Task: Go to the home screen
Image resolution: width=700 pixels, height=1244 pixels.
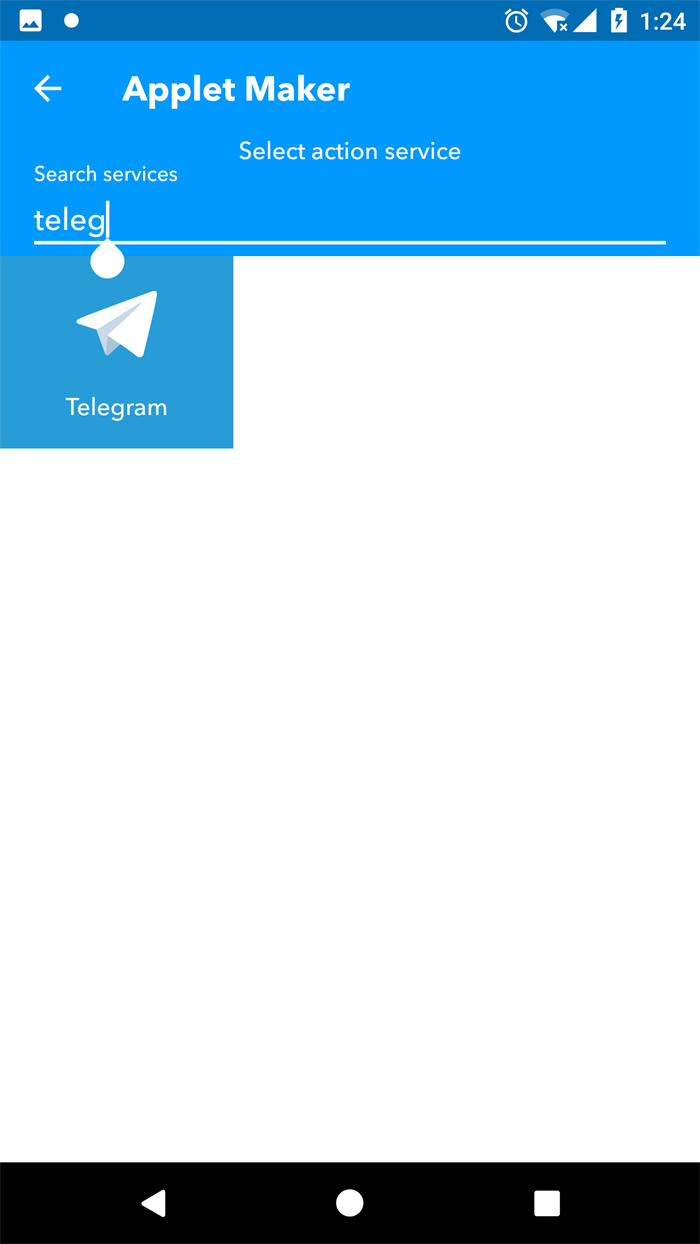Action: (x=349, y=1203)
